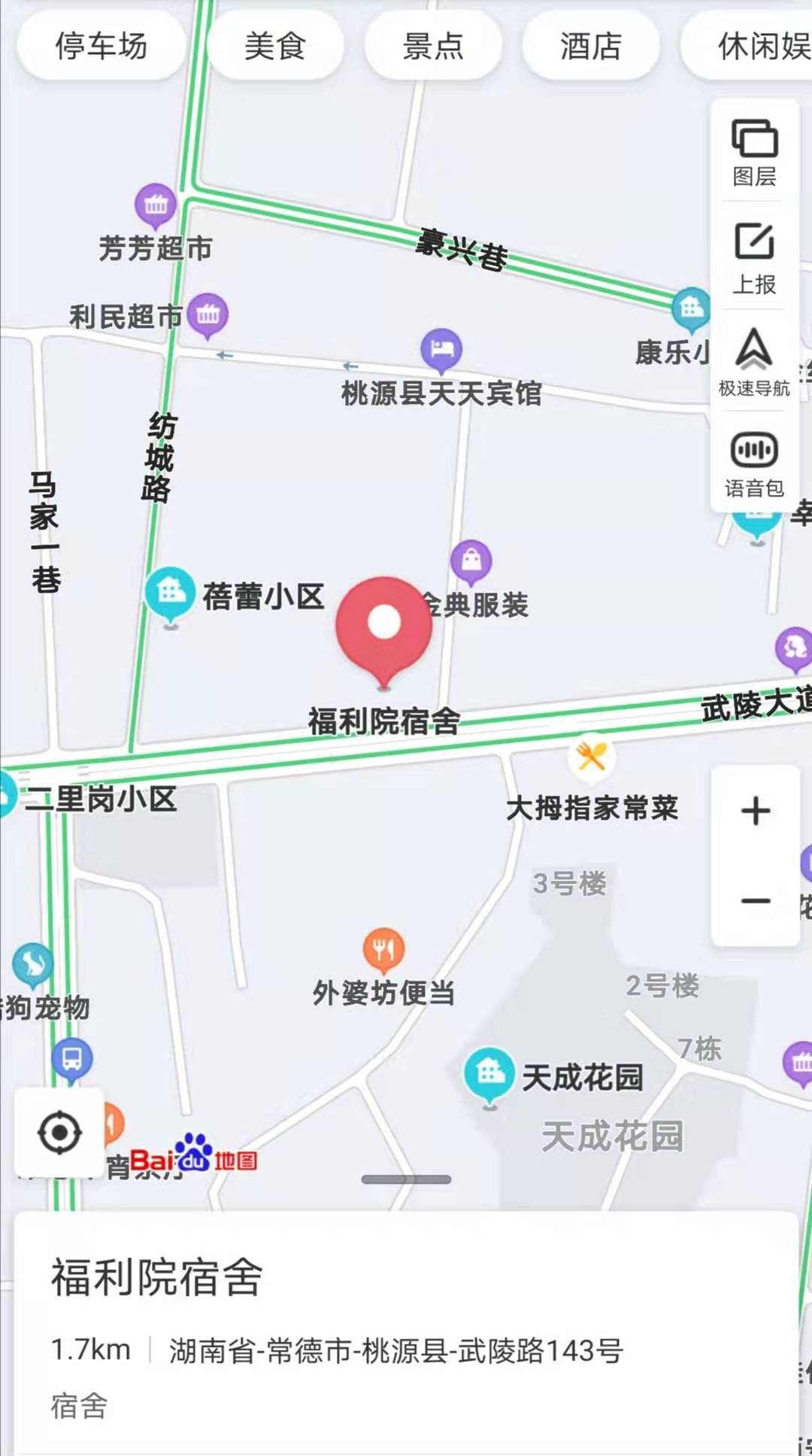Zoom out with minus button
The height and width of the screenshot is (1456, 812).
(755, 901)
